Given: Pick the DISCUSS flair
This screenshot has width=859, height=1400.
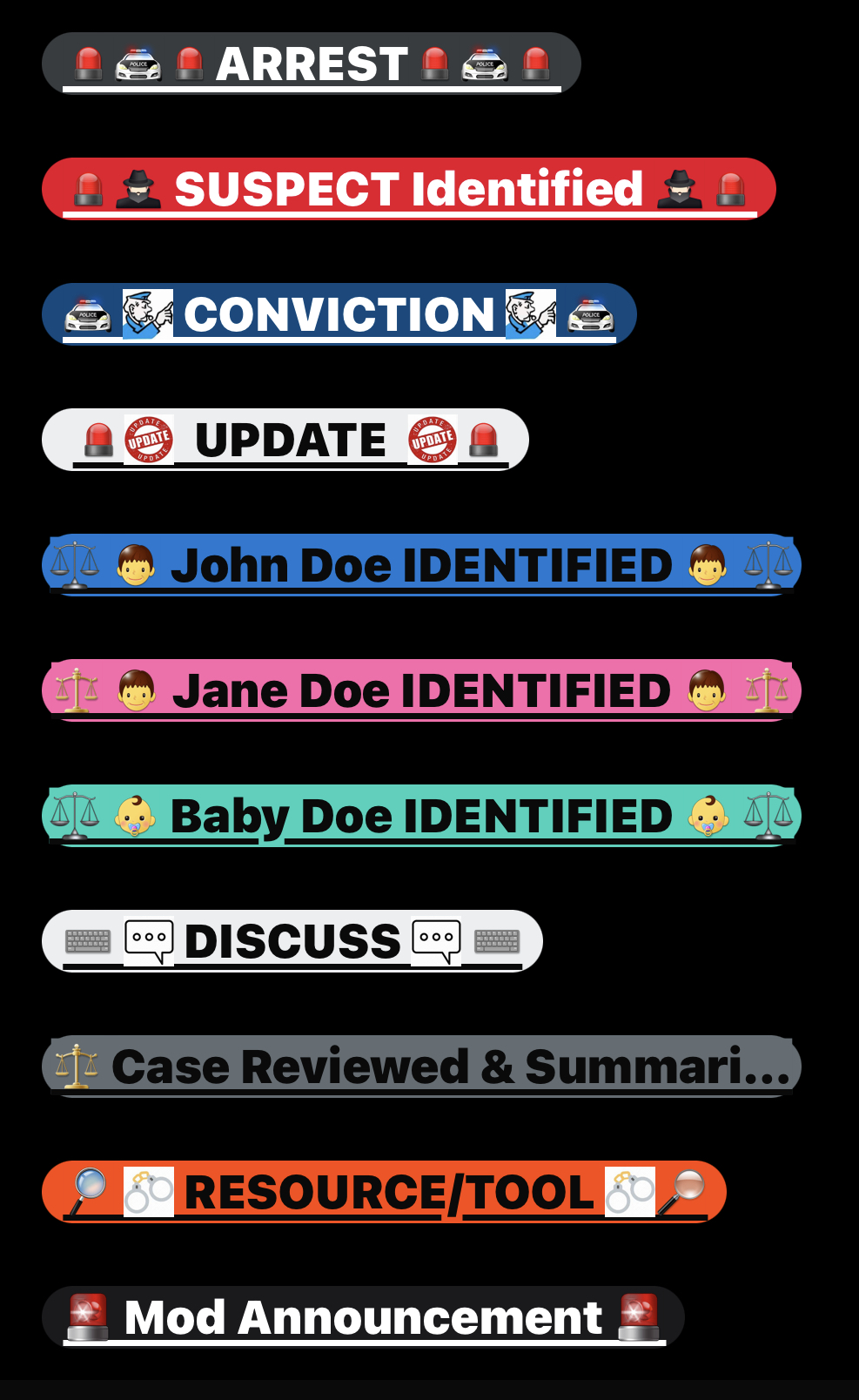Looking at the screenshot, I should tap(292, 941).
